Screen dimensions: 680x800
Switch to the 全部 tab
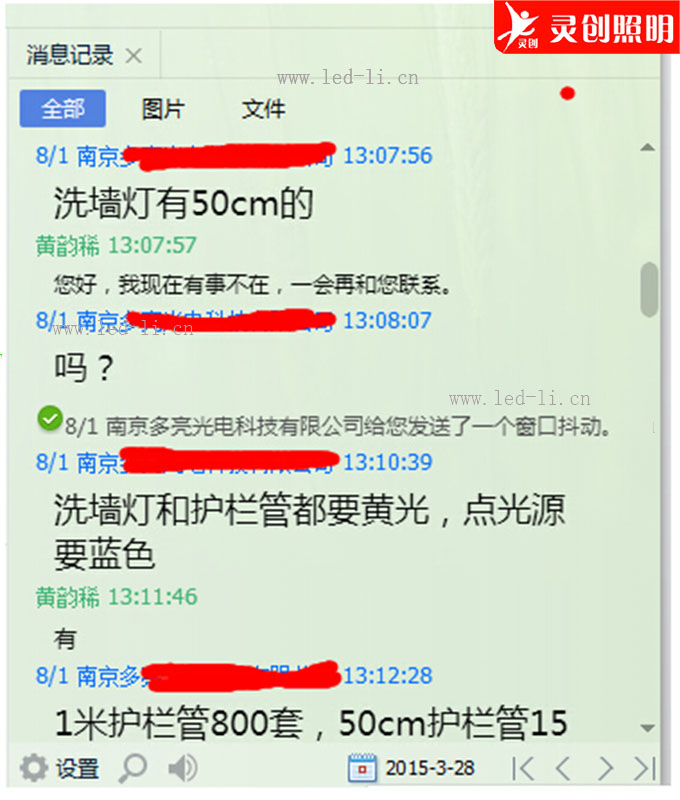(x=62, y=109)
